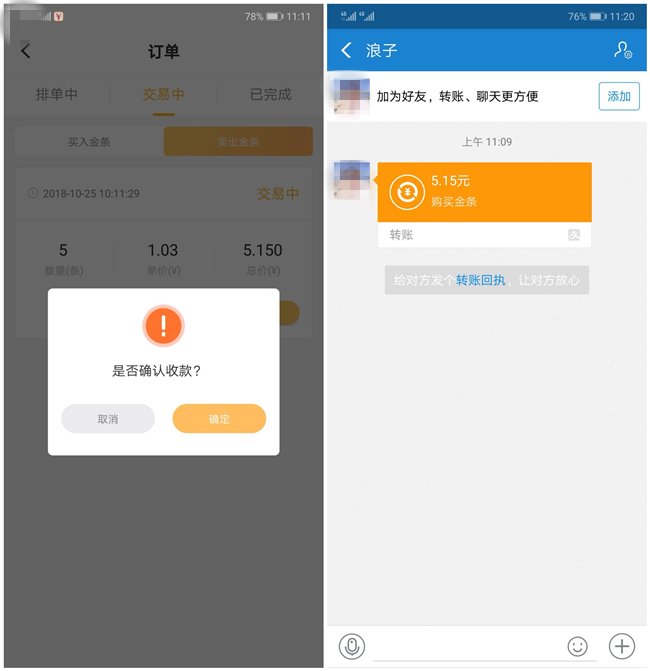650x671 pixels.
Task: Switch to voice input microphone
Action: pos(351,646)
